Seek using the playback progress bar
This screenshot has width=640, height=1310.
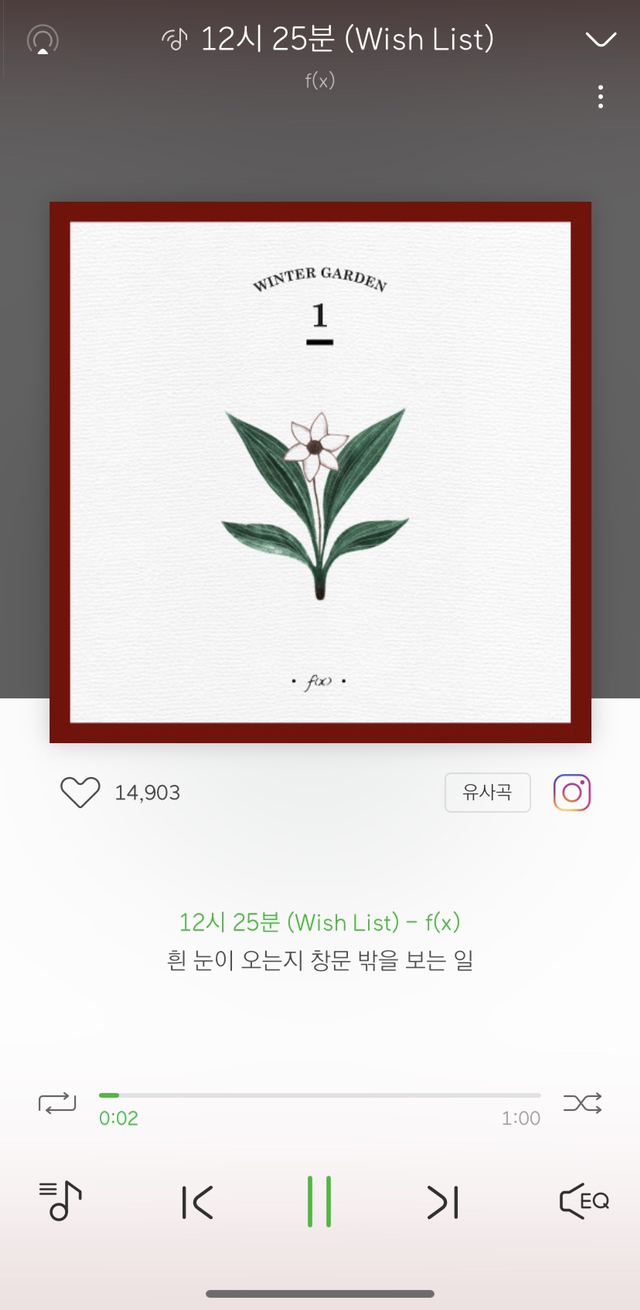click(320, 1095)
